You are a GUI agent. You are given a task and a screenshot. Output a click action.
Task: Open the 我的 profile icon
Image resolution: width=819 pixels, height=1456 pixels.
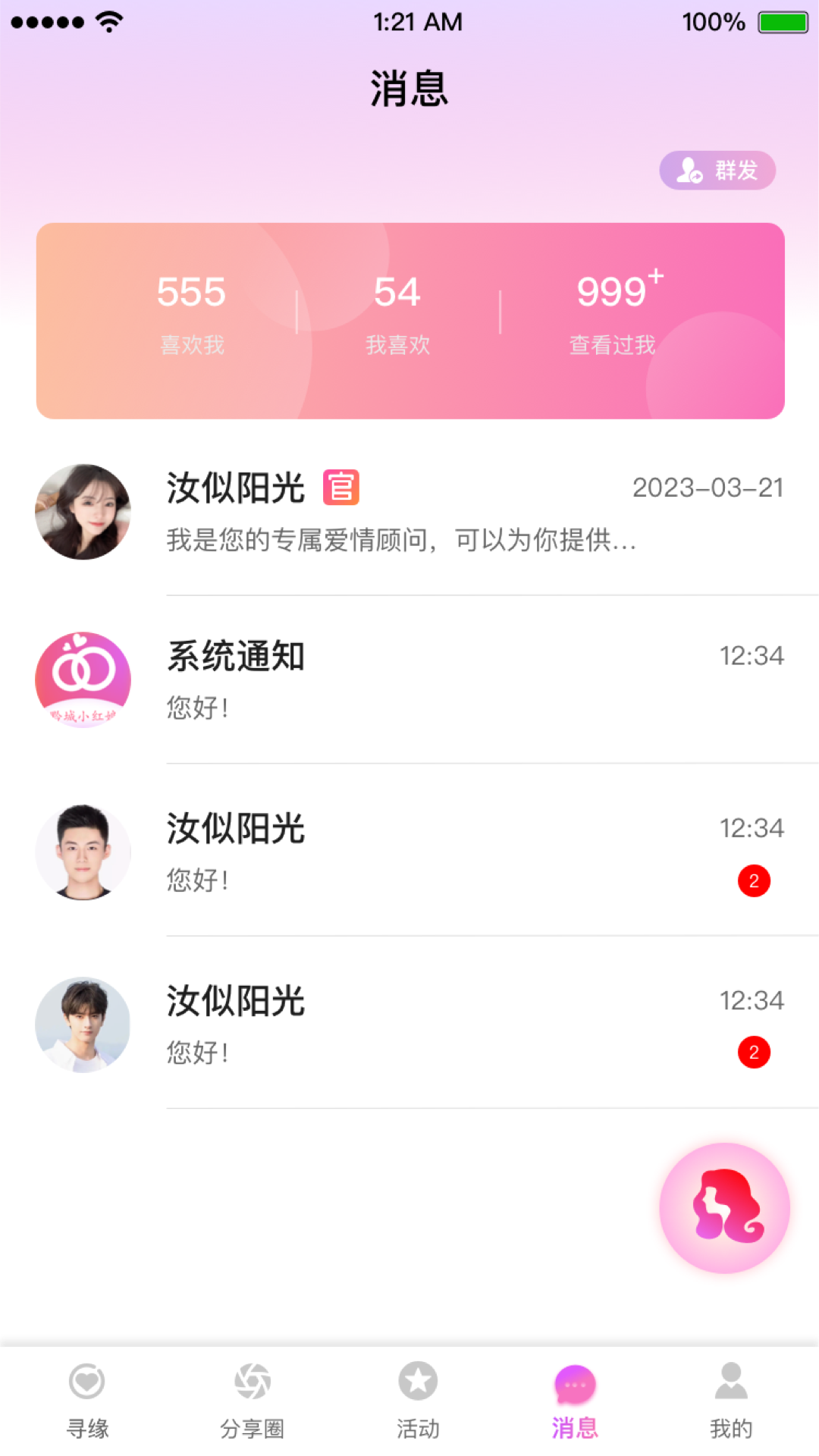(730, 1382)
